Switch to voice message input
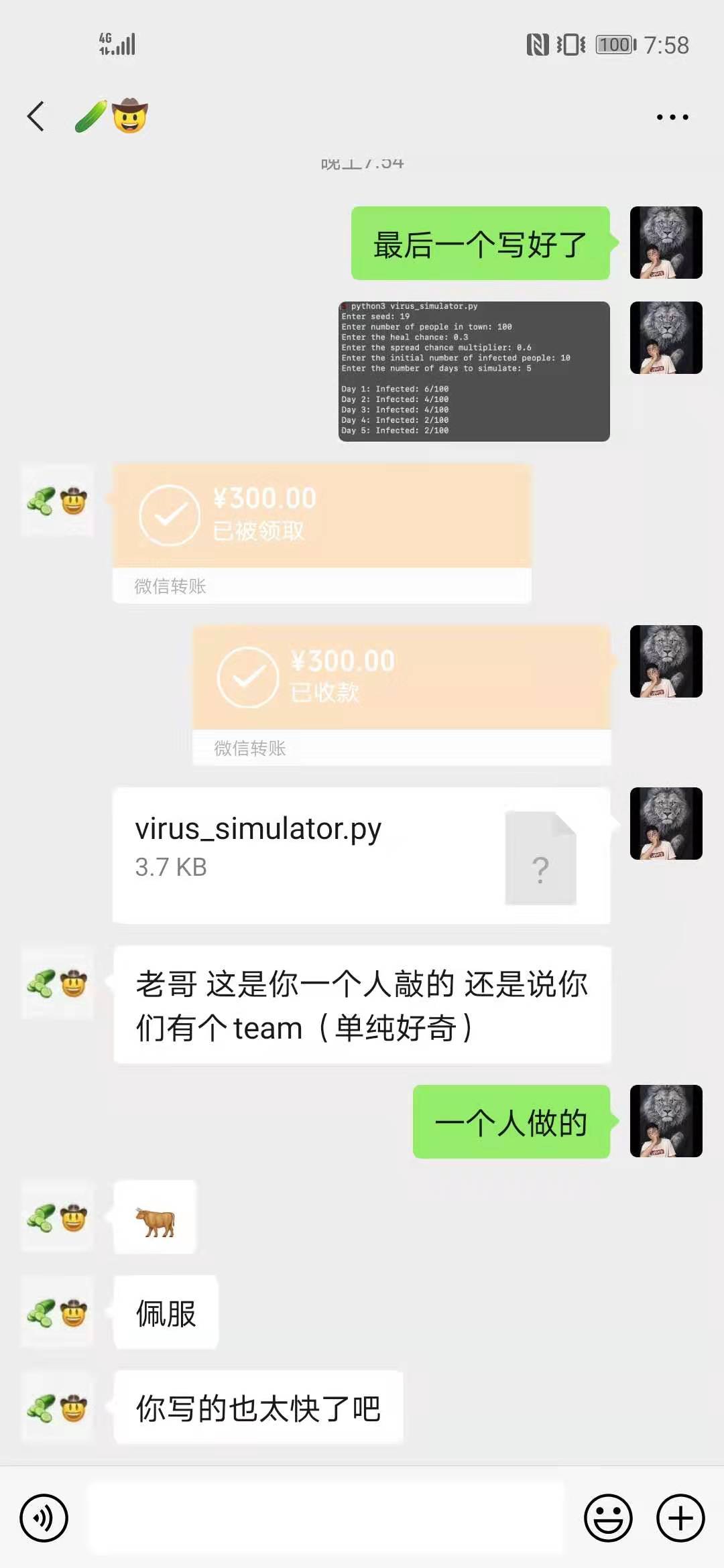 pyautogui.click(x=44, y=1518)
